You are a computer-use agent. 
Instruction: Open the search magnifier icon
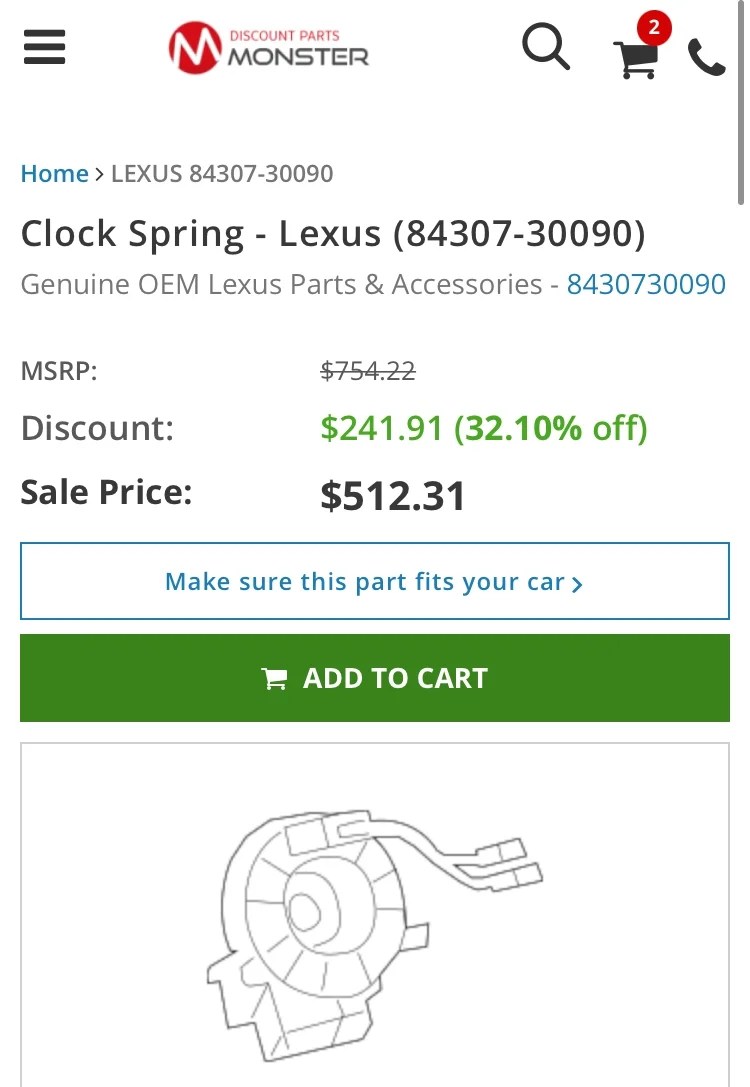(546, 47)
